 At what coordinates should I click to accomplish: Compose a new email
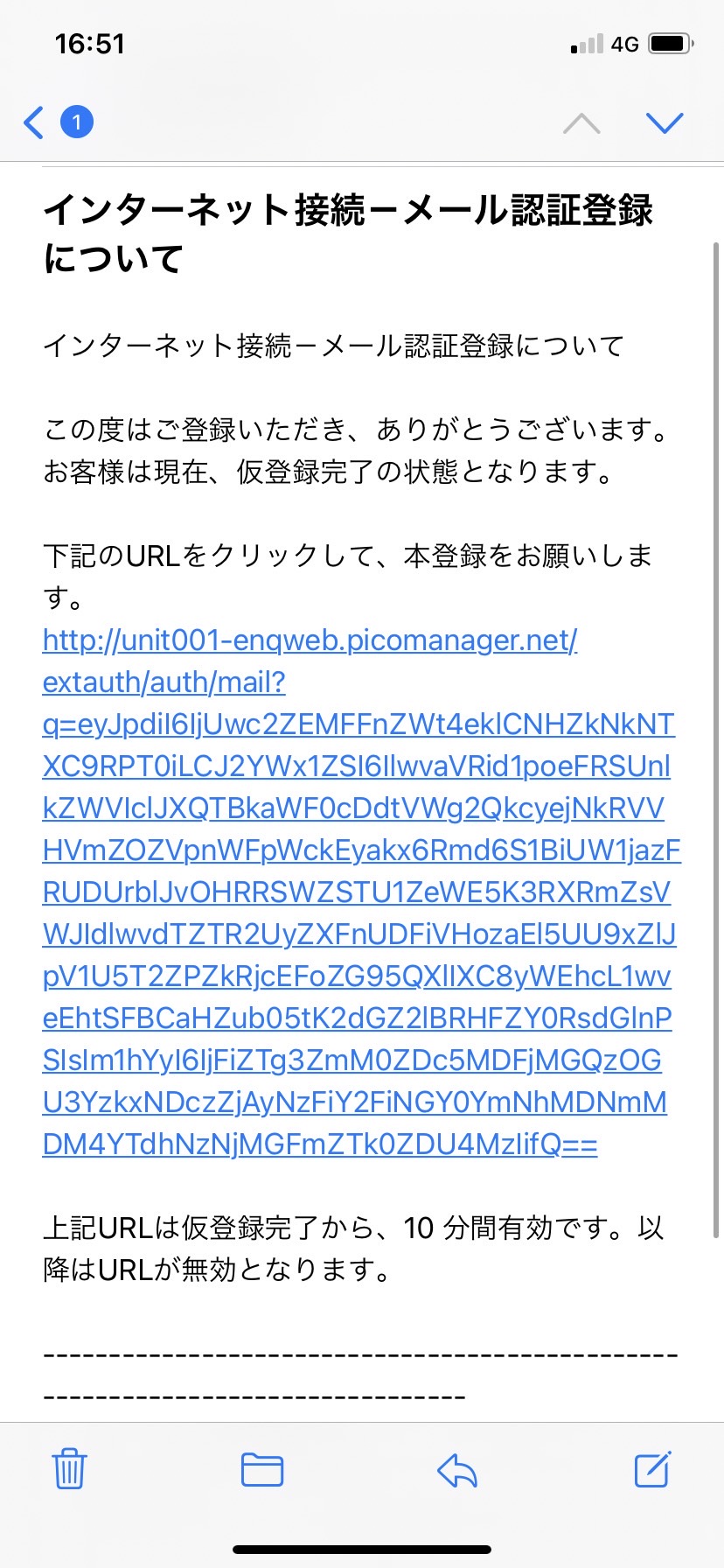(x=652, y=1469)
